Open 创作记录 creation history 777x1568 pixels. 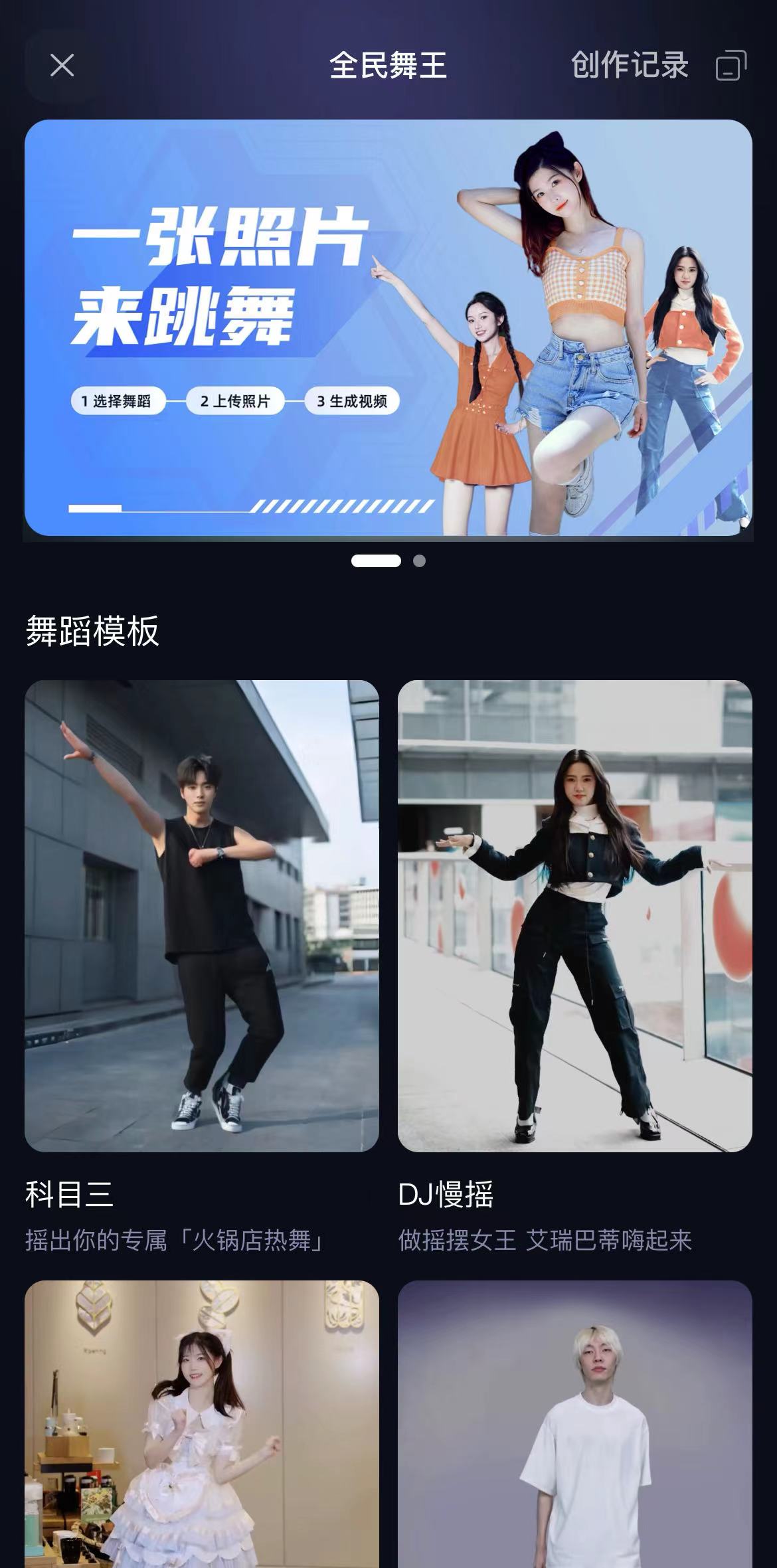629,65
